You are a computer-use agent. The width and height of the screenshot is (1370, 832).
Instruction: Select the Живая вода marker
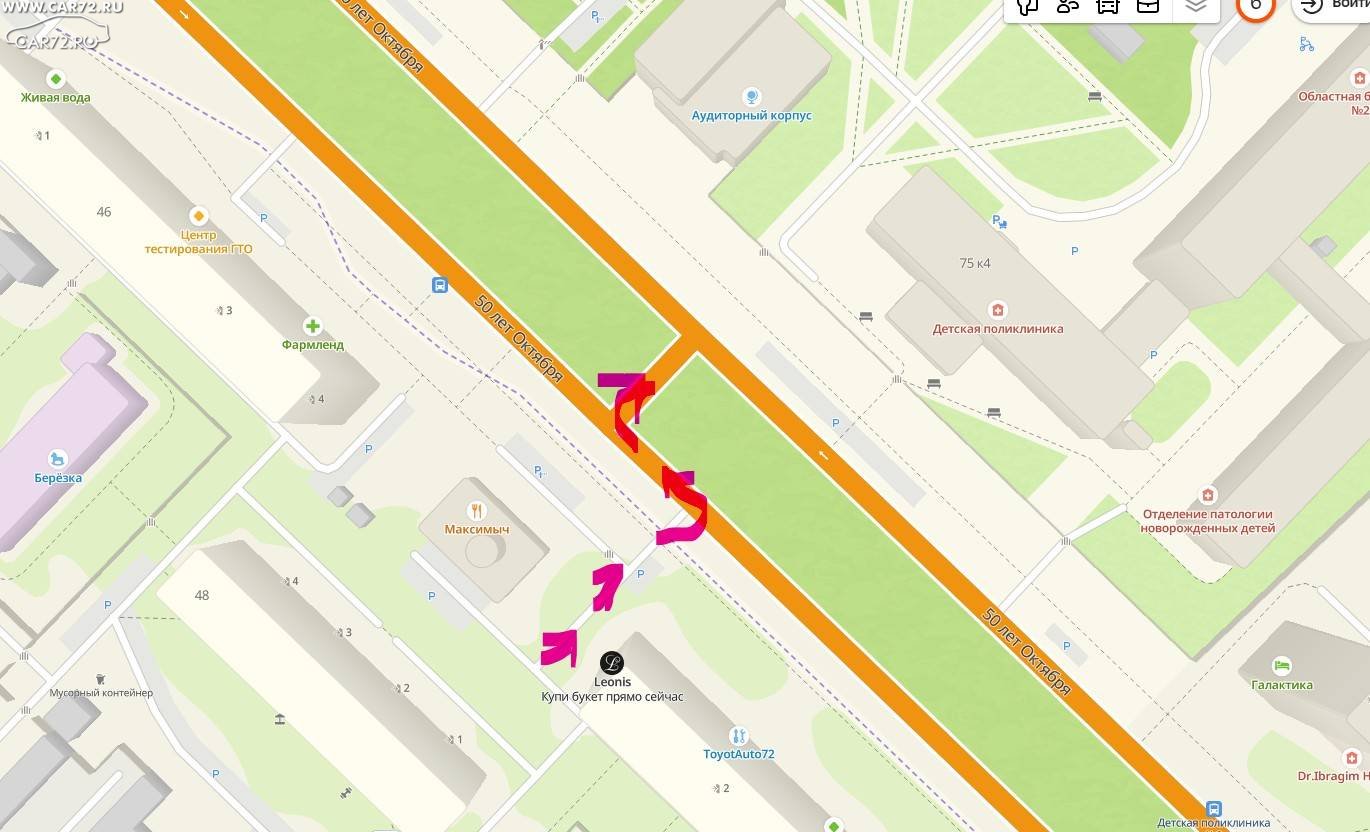coord(55,78)
